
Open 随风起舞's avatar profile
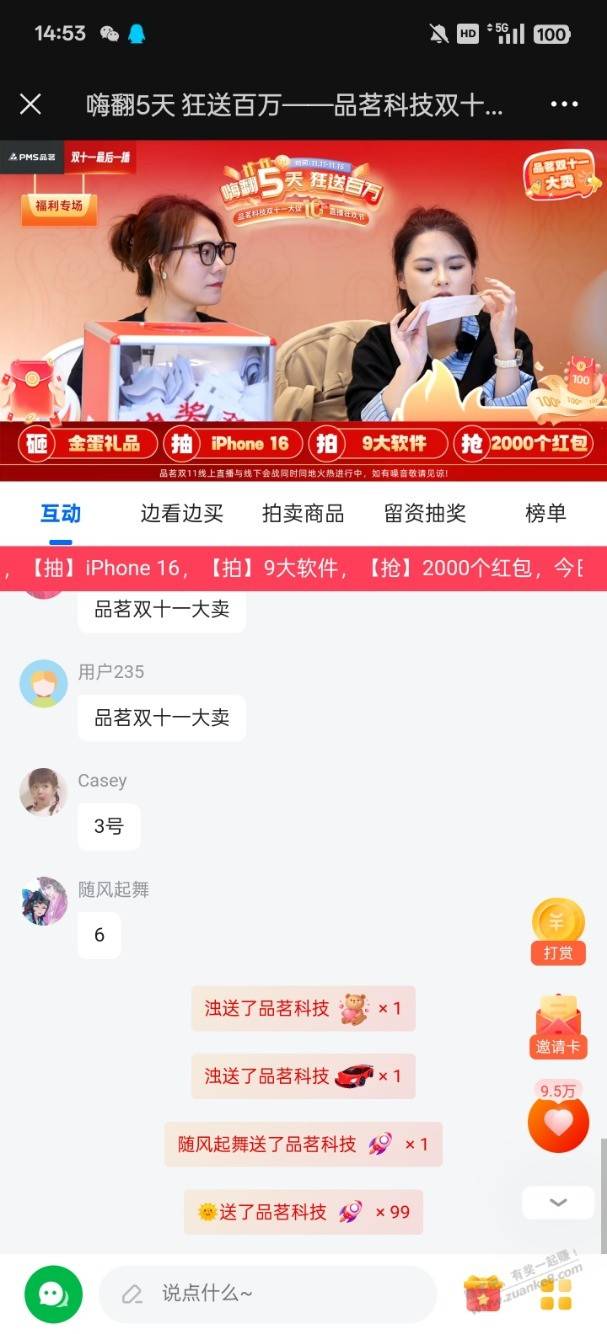(x=43, y=901)
